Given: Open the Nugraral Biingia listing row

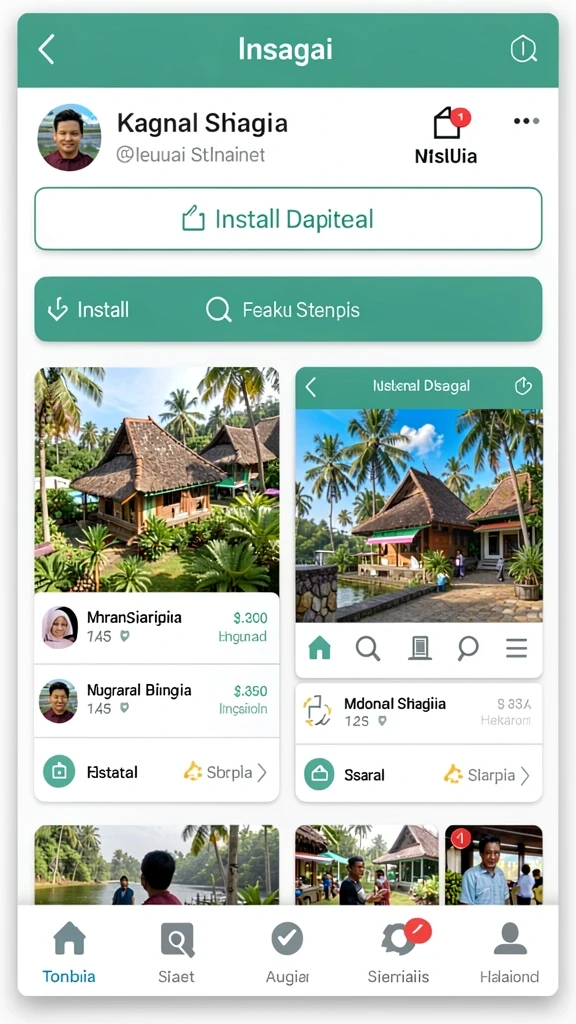Looking at the screenshot, I should (156, 701).
